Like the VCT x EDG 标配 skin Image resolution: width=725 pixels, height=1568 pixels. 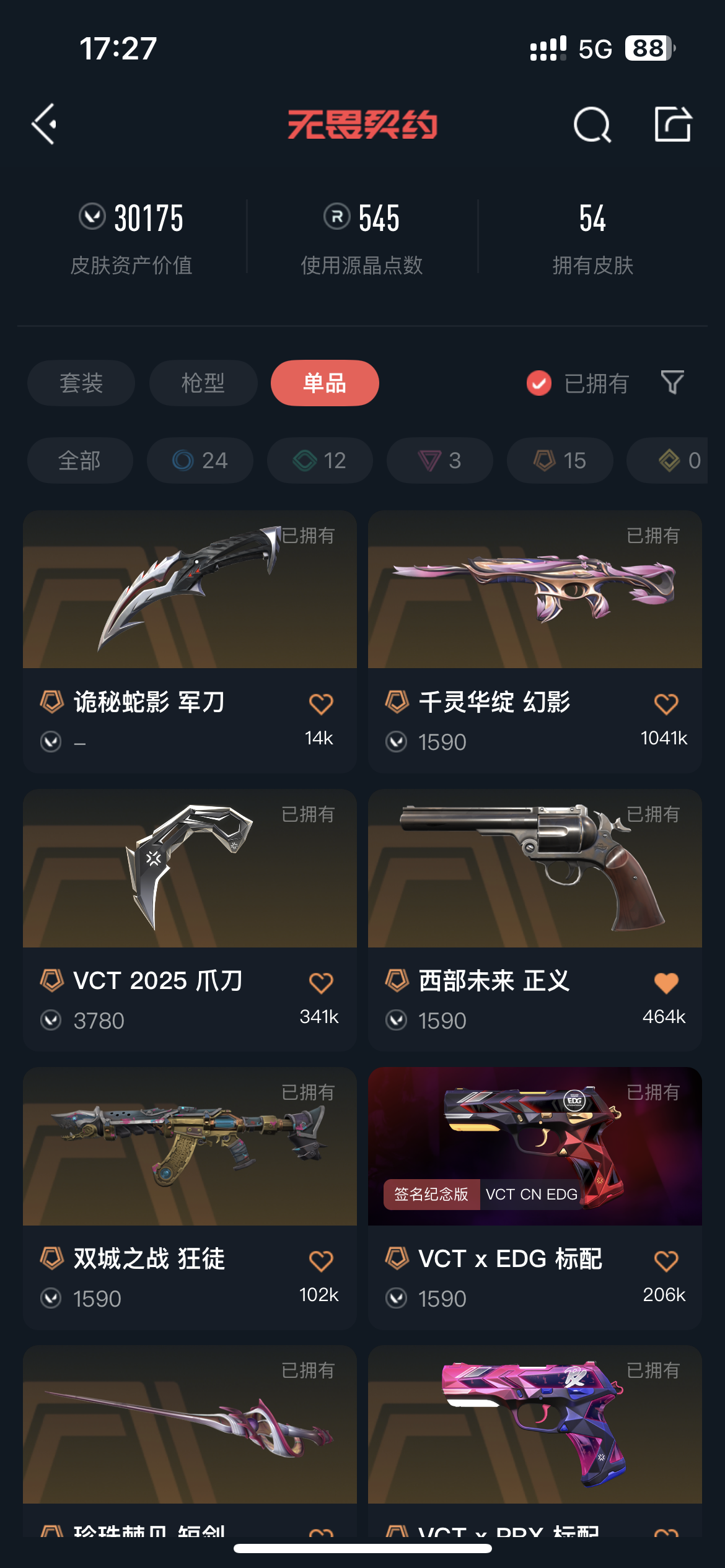pos(666,1260)
